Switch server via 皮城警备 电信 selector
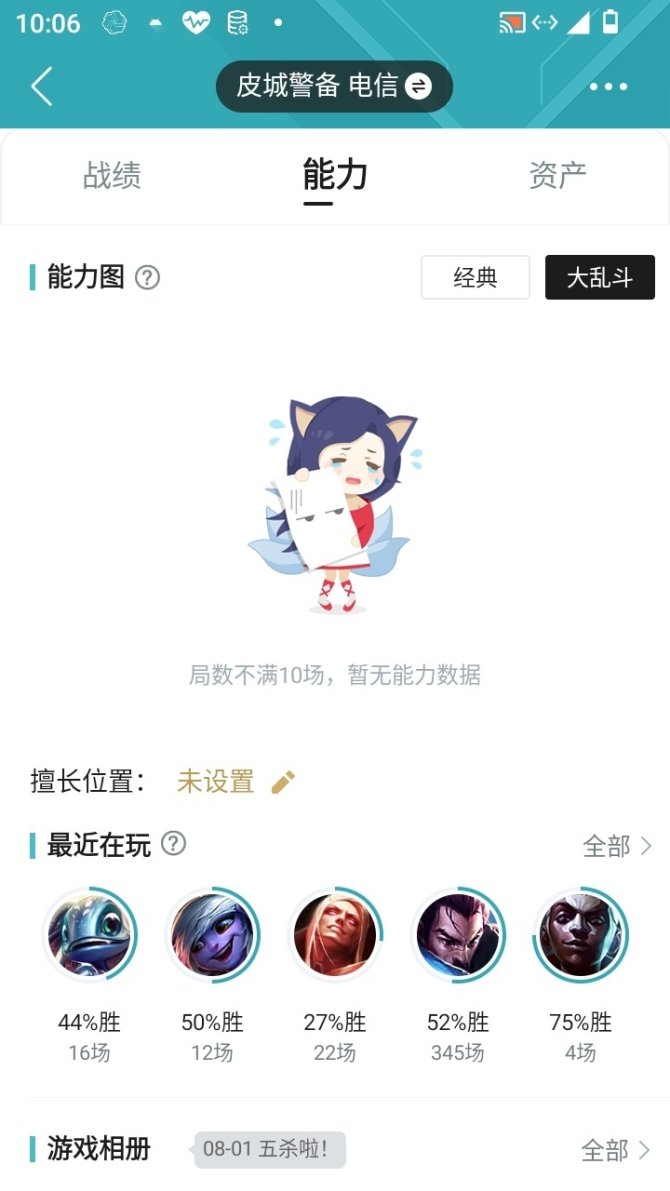Viewport: 670px width, 1191px height. [334, 87]
